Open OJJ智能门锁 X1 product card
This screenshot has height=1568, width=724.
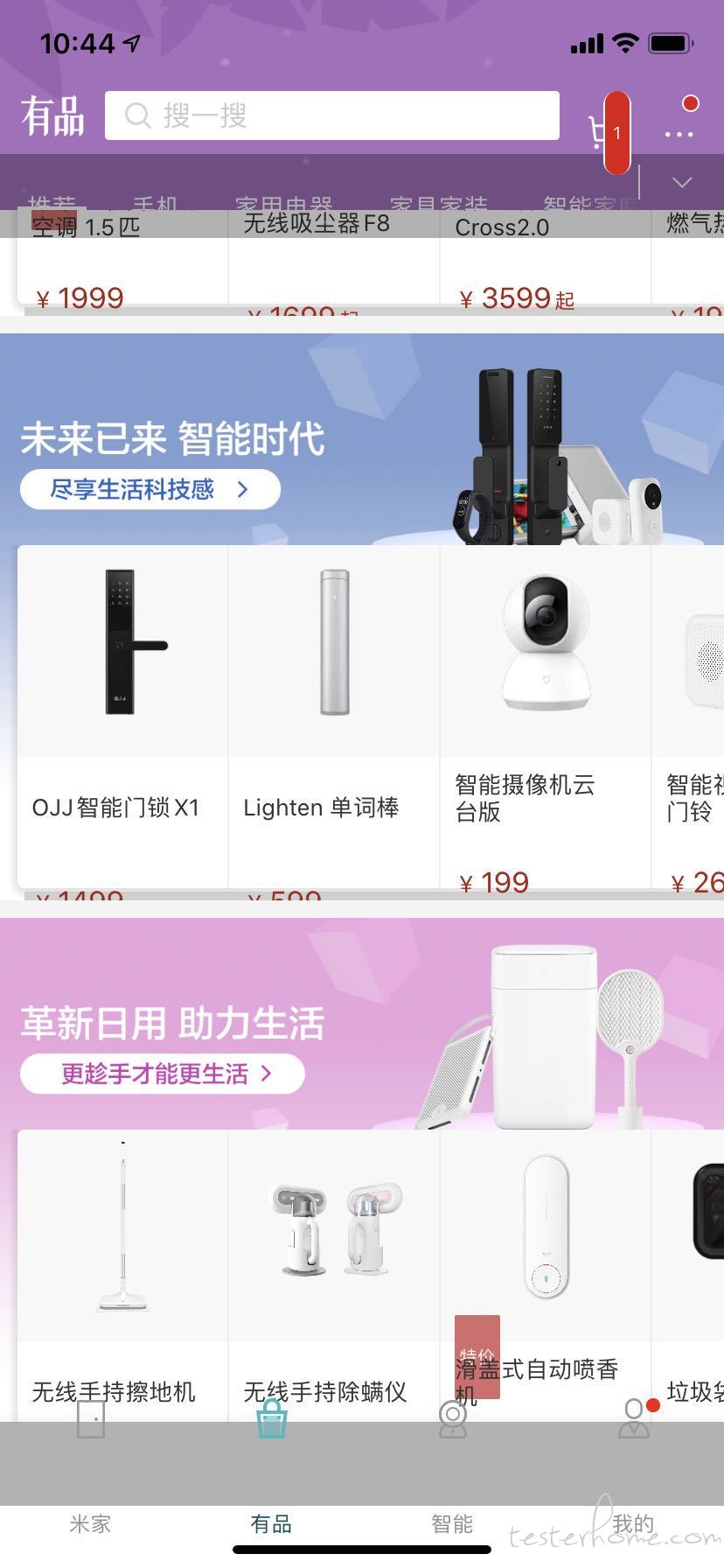[122, 716]
